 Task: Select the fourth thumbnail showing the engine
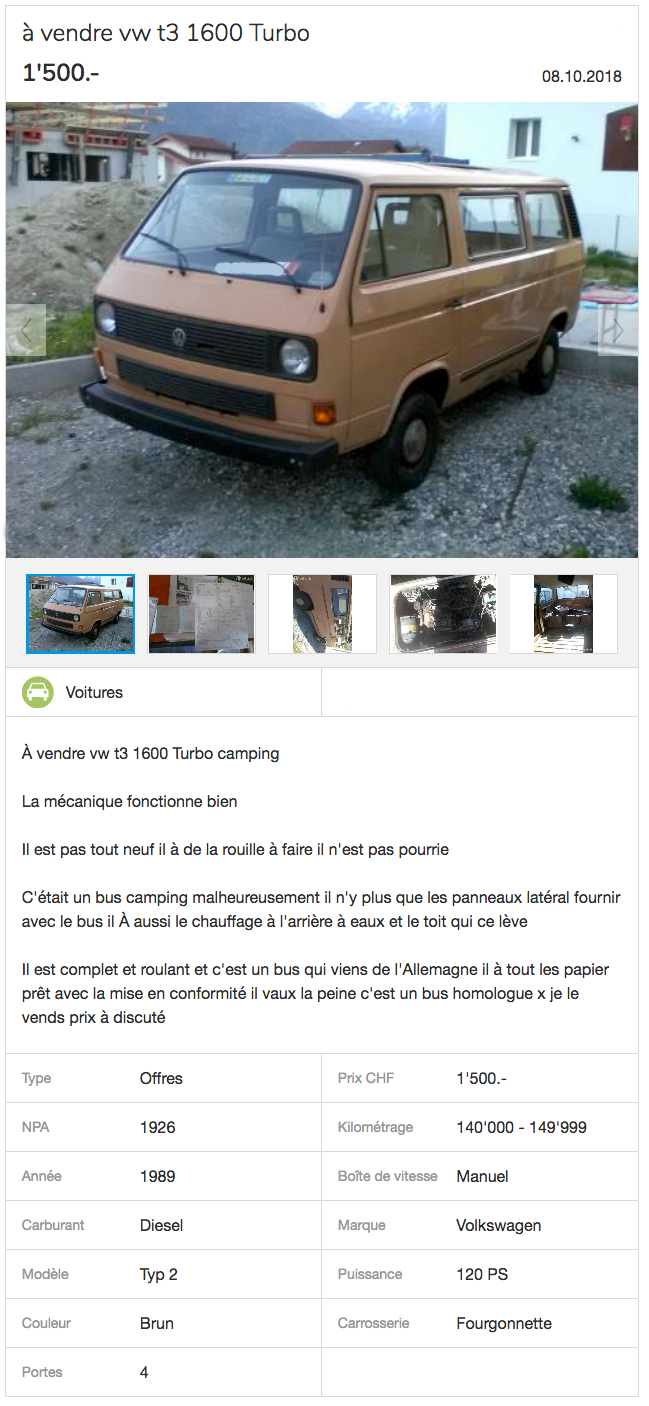(443, 614)
